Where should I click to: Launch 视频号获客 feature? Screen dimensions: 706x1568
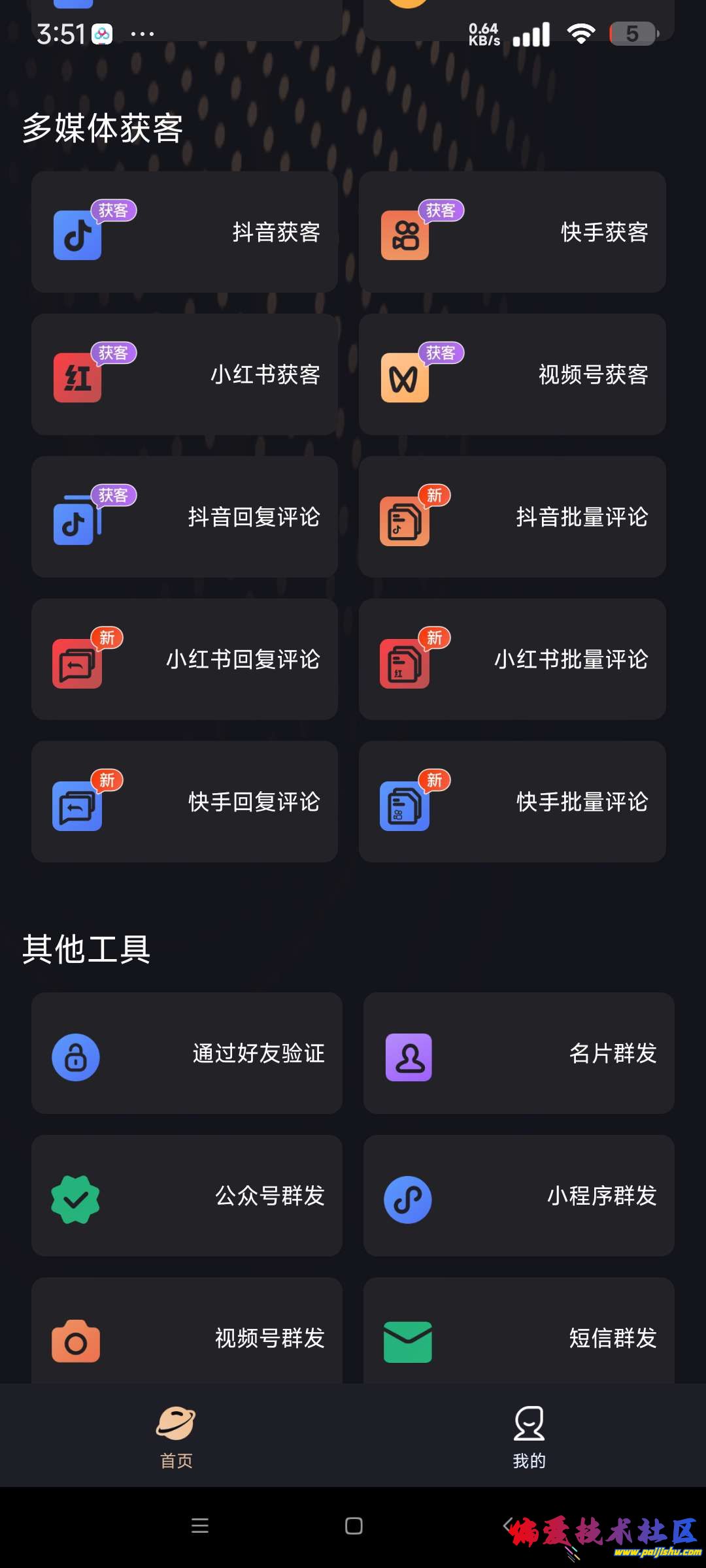coord(512,374)
